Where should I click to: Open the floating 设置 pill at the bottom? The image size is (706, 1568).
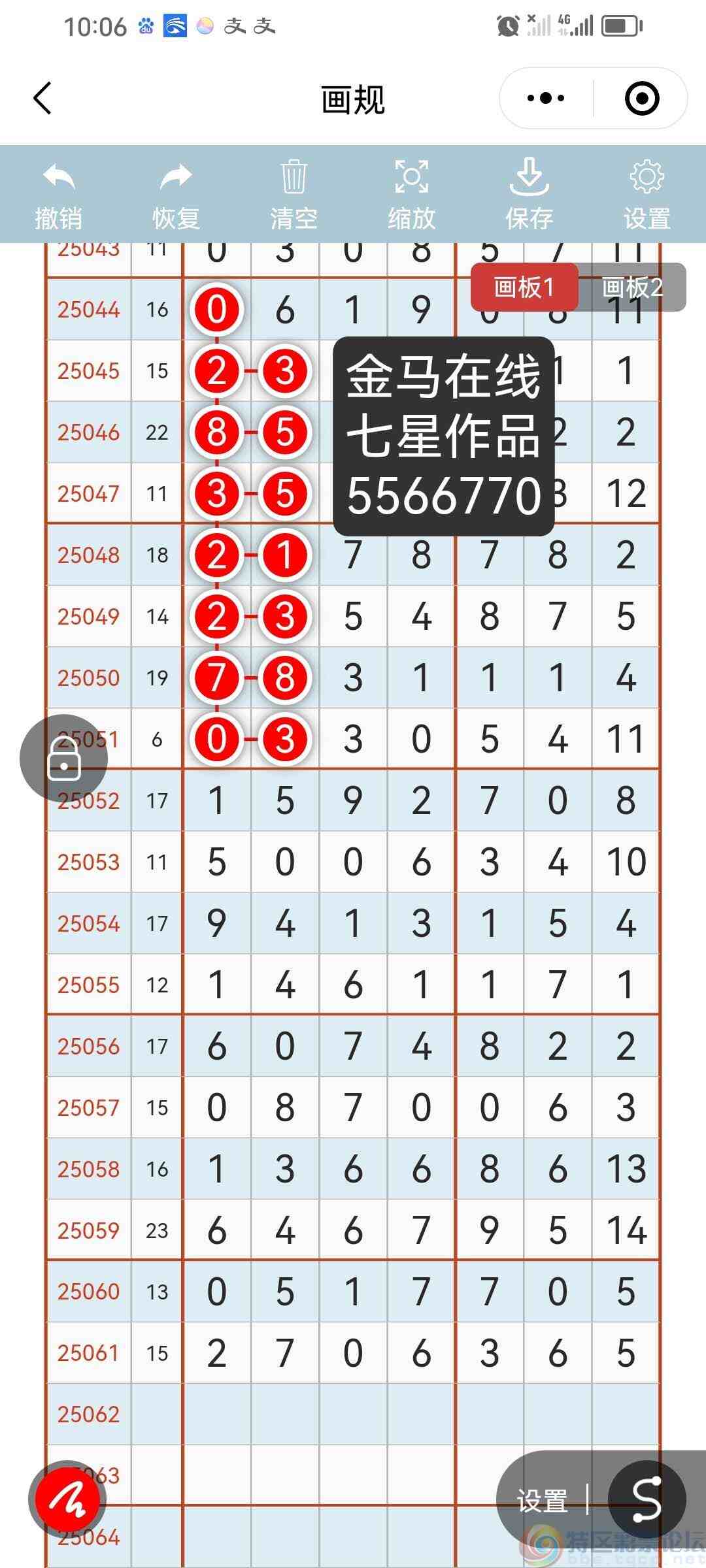point(542,1501)
